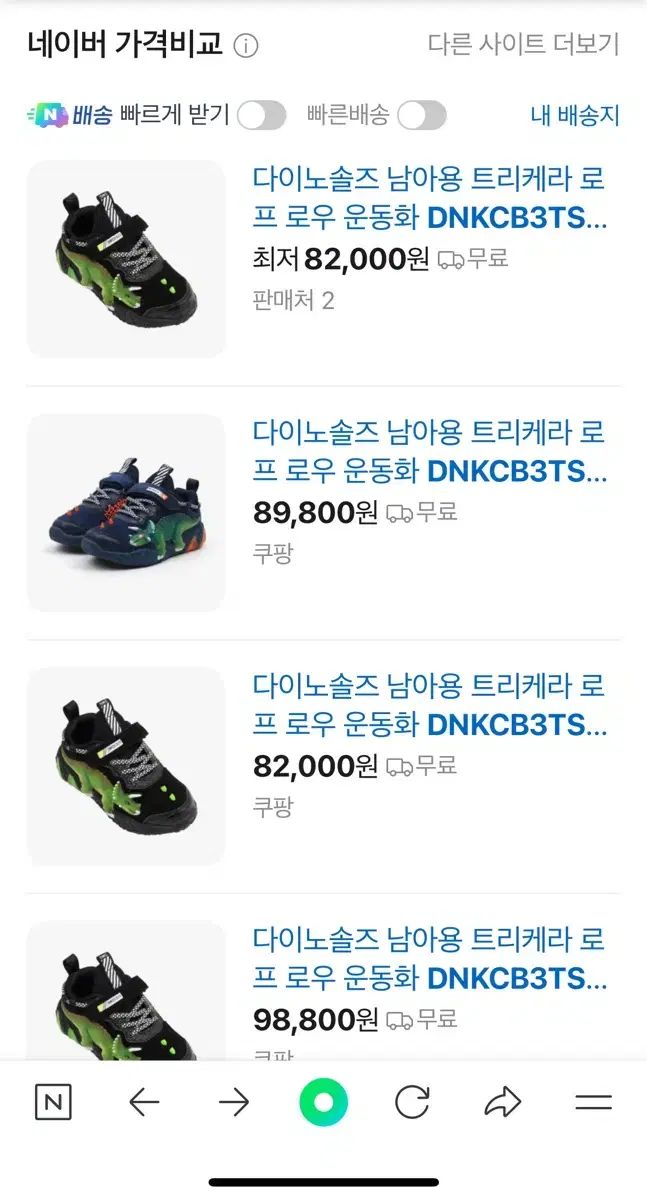Go forward to the next page
The width and height of the screenshot is (647, 1200).
pos(234,1103)
